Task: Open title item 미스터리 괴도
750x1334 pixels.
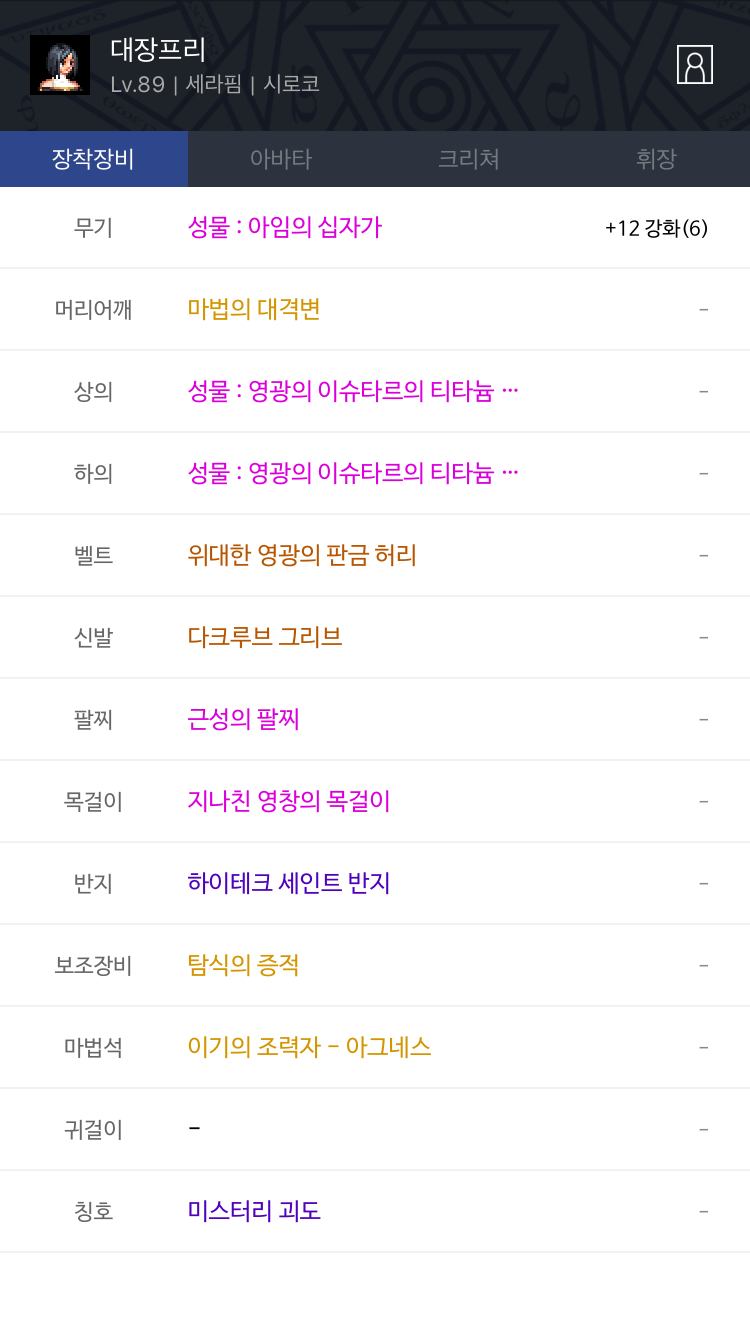Action: [x=254, y=1211]
